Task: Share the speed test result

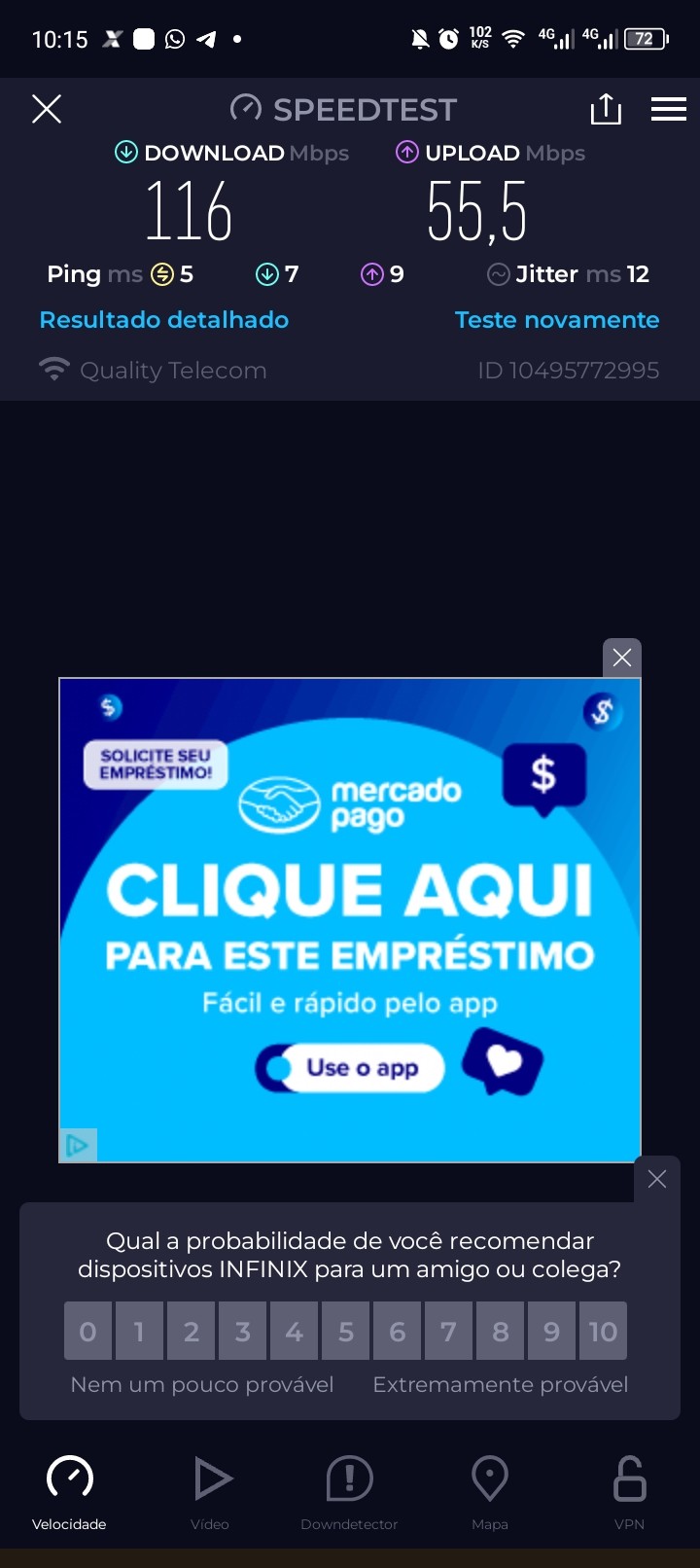Action: pyautogui.click(x=606, y=109)
